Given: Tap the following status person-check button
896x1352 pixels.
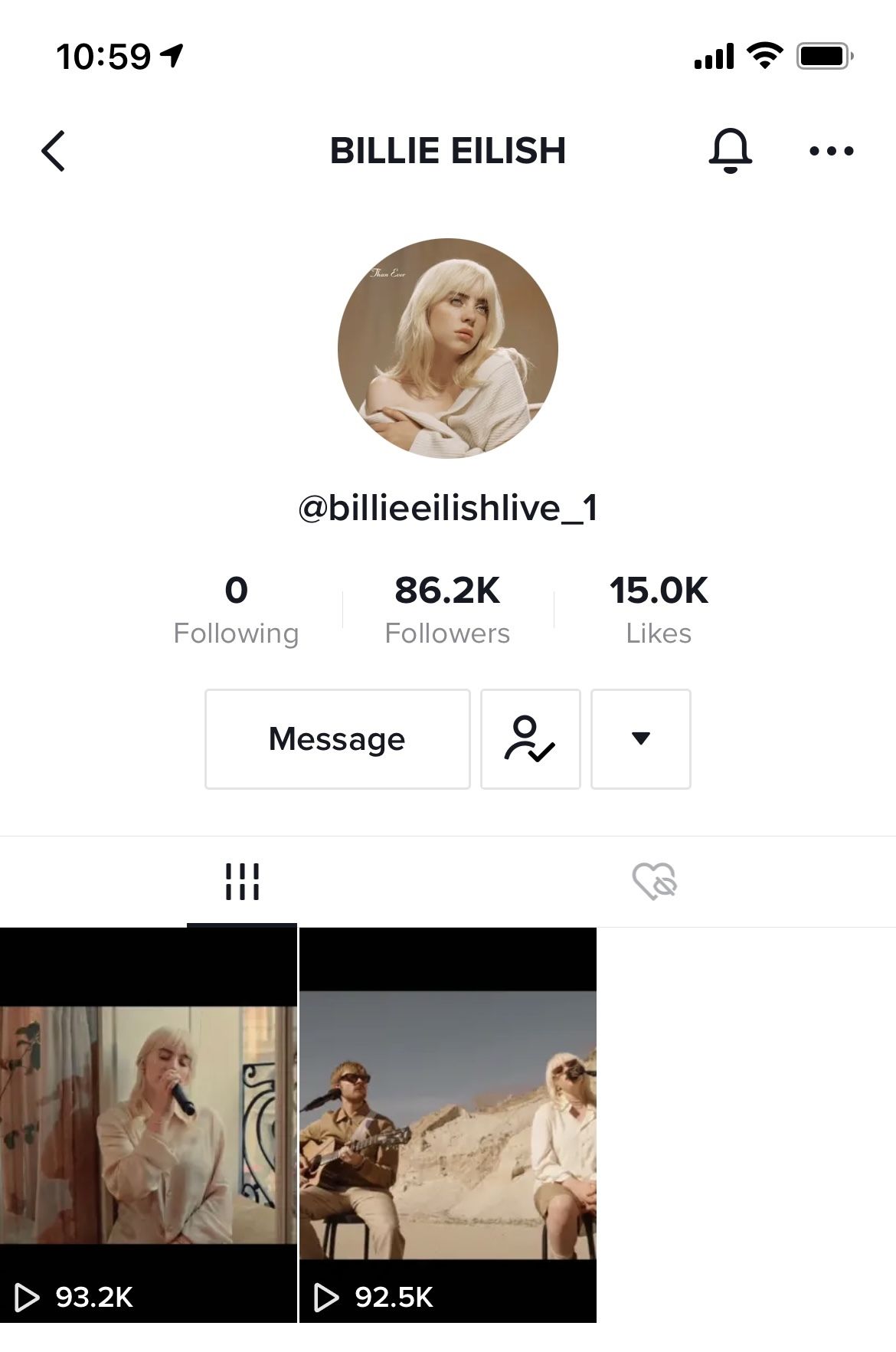Looking at the screenshot, I should tap(530, 739).
